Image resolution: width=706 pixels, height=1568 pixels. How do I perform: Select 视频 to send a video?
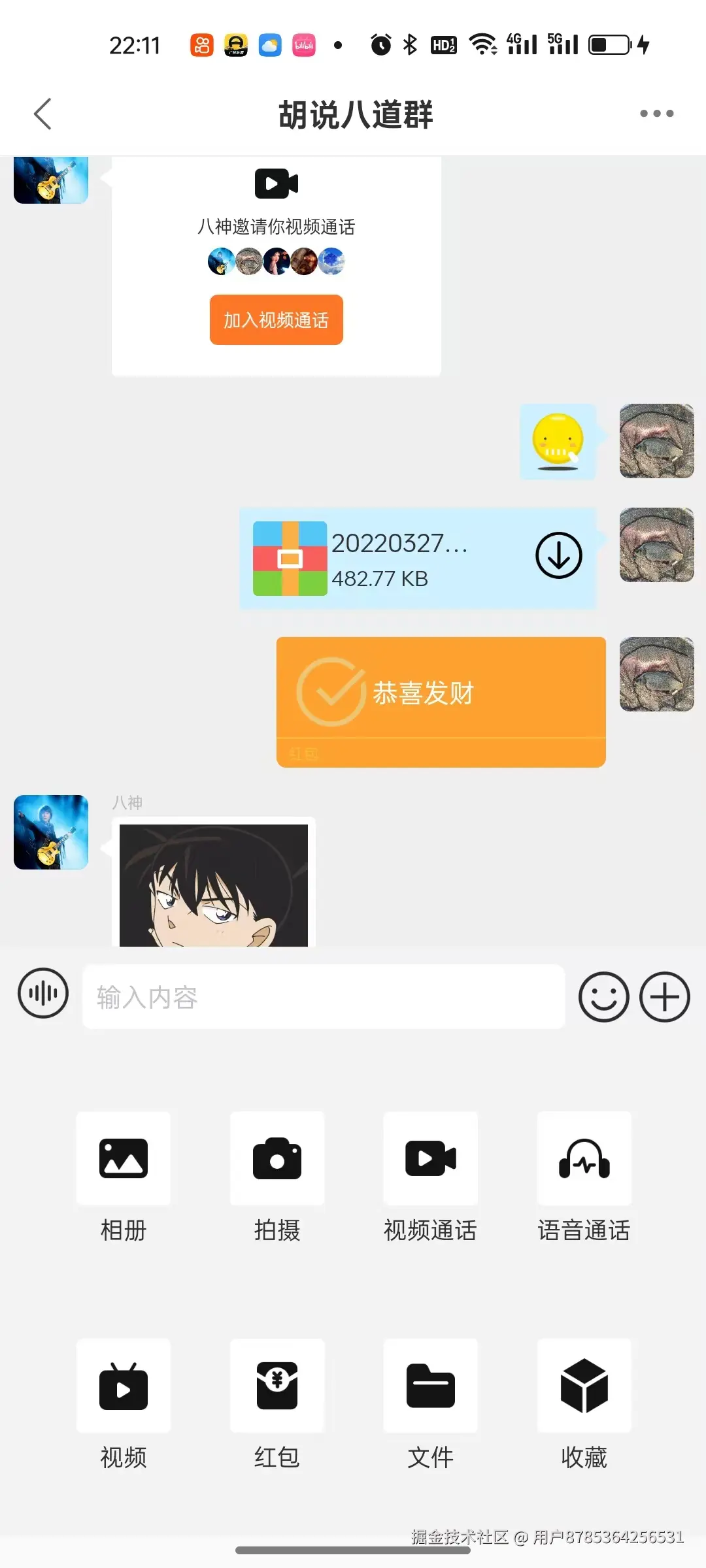124,1386
